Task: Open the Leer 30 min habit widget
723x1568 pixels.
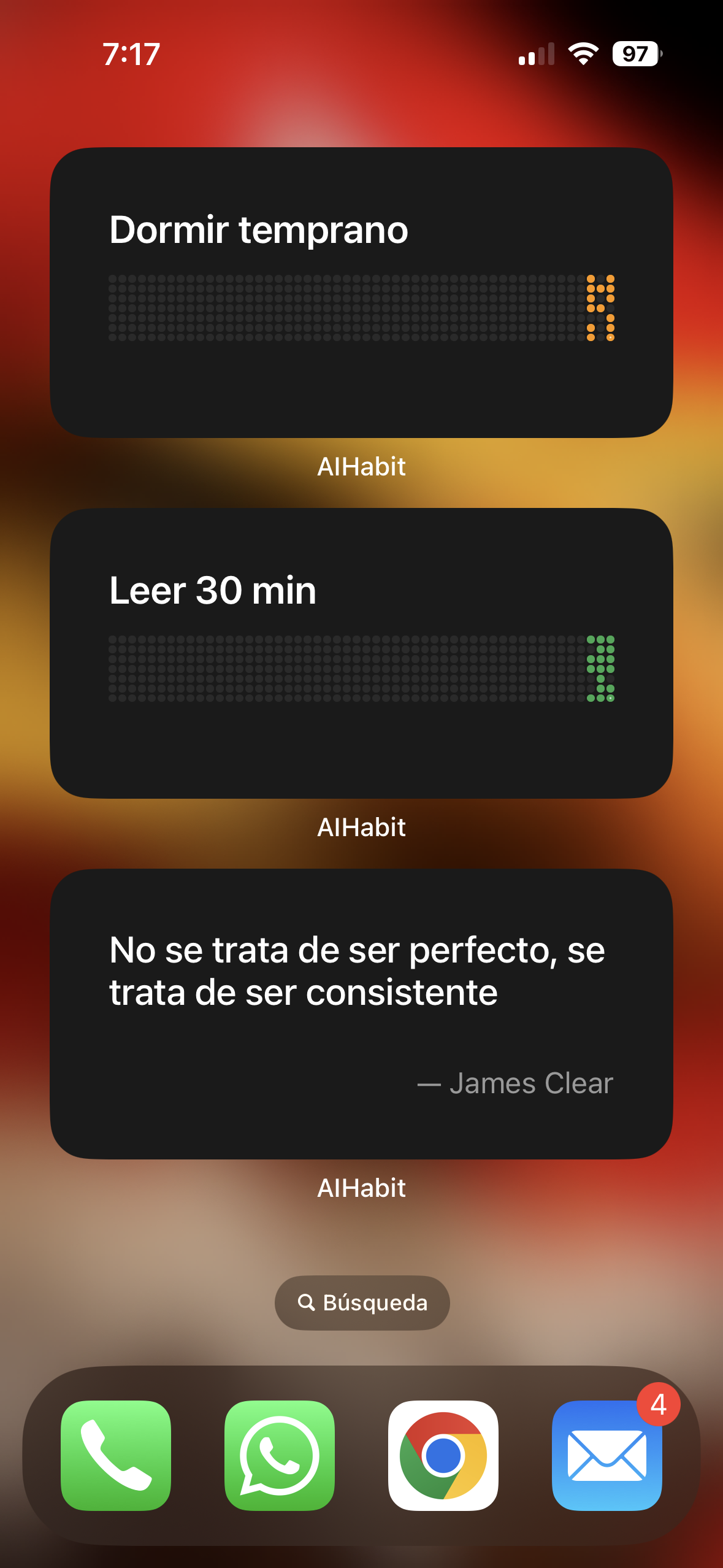Action: (361, 653)
